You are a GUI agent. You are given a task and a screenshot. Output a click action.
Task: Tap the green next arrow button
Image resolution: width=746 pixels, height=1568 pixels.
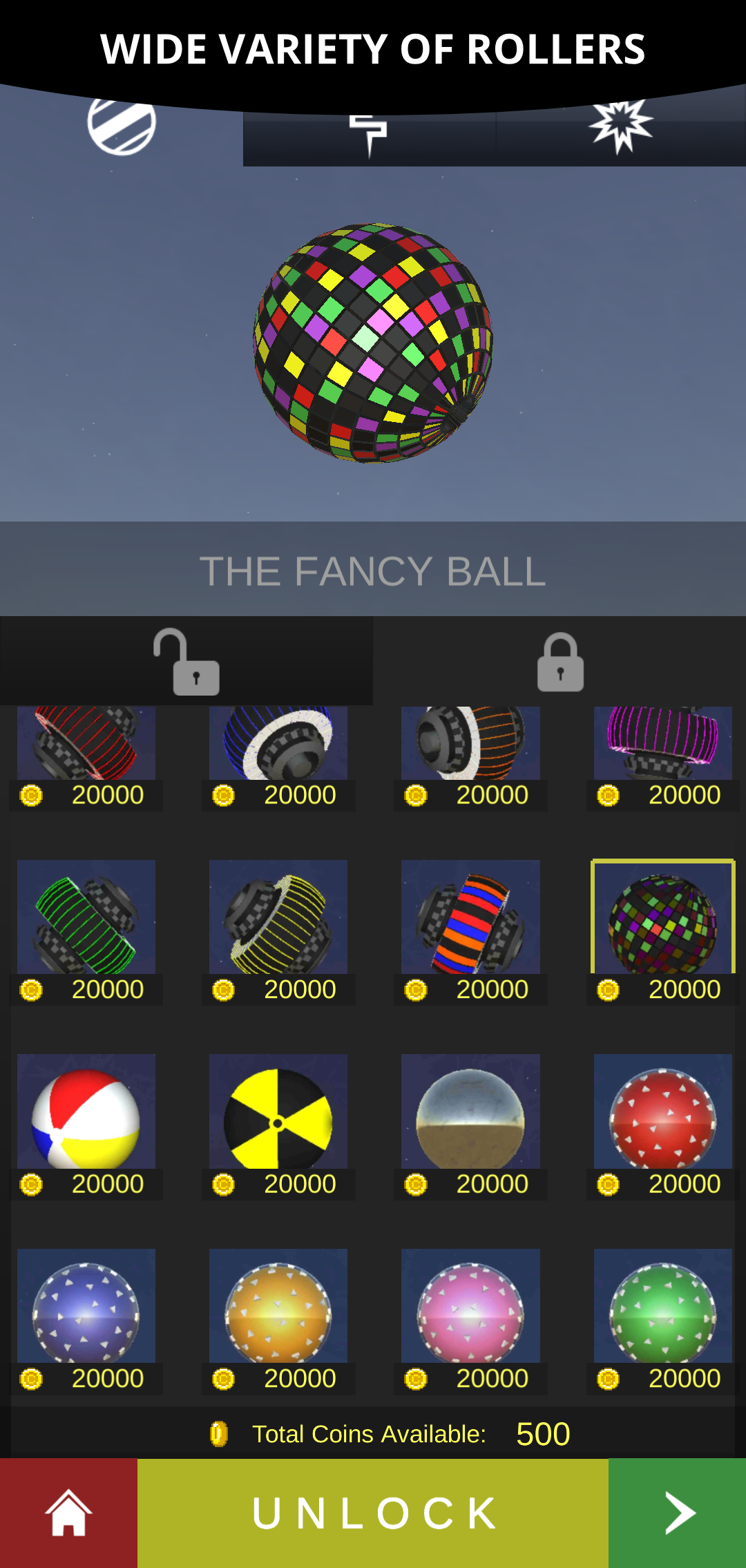click(x=677, y=1513)
